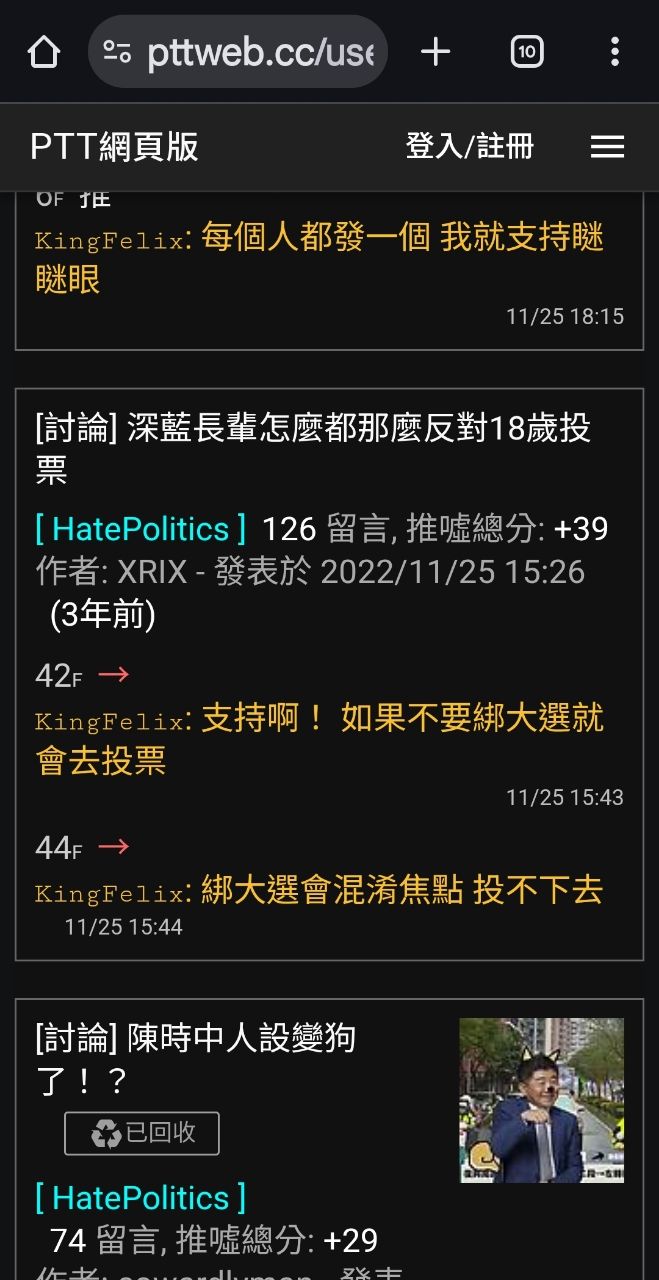This screenshot has height=1280, width=659.
Task: Open the post 深藍長輩怎麼都那麼反對18歲投票
Action: (312, 448)
